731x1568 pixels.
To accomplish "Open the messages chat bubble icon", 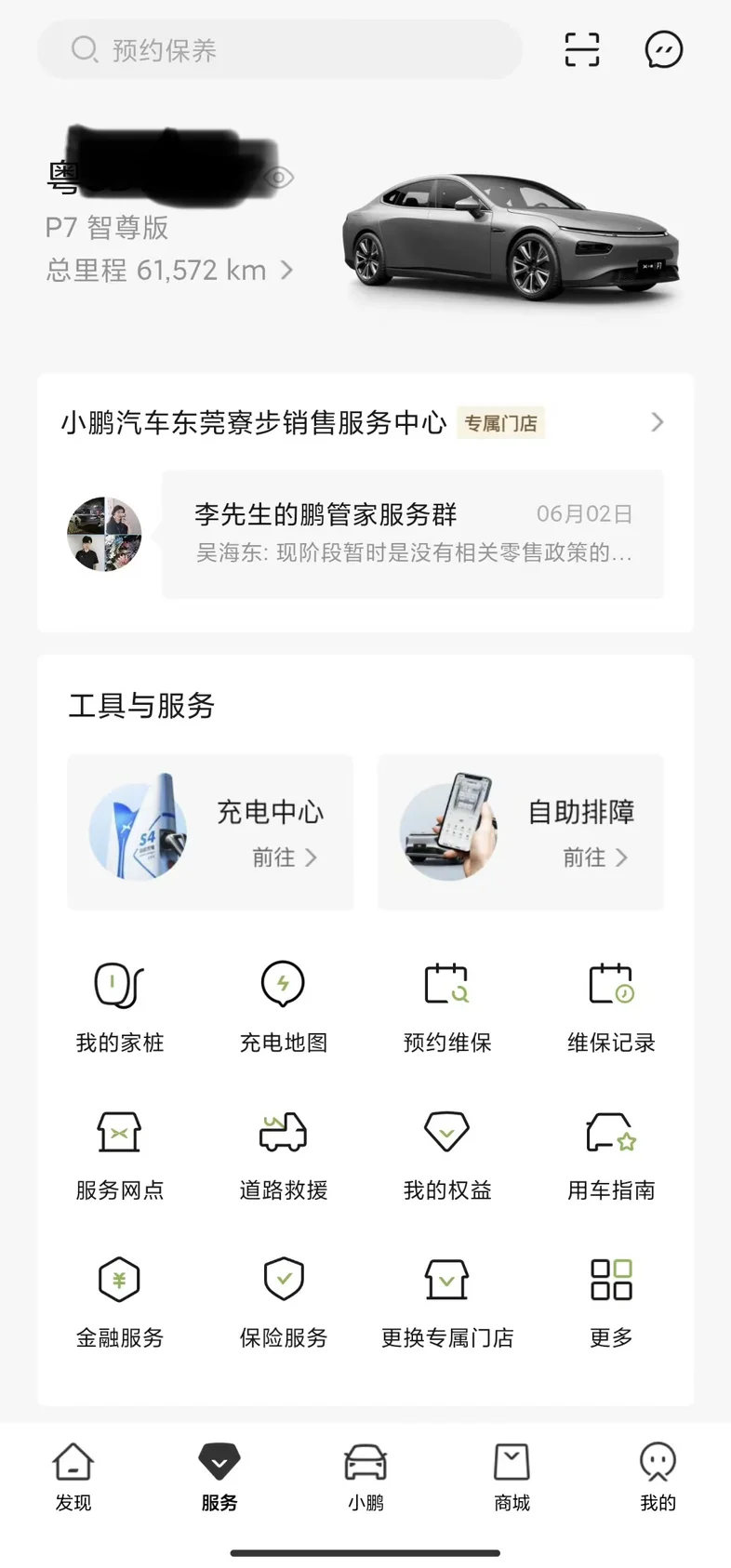I will coord(664,49).
